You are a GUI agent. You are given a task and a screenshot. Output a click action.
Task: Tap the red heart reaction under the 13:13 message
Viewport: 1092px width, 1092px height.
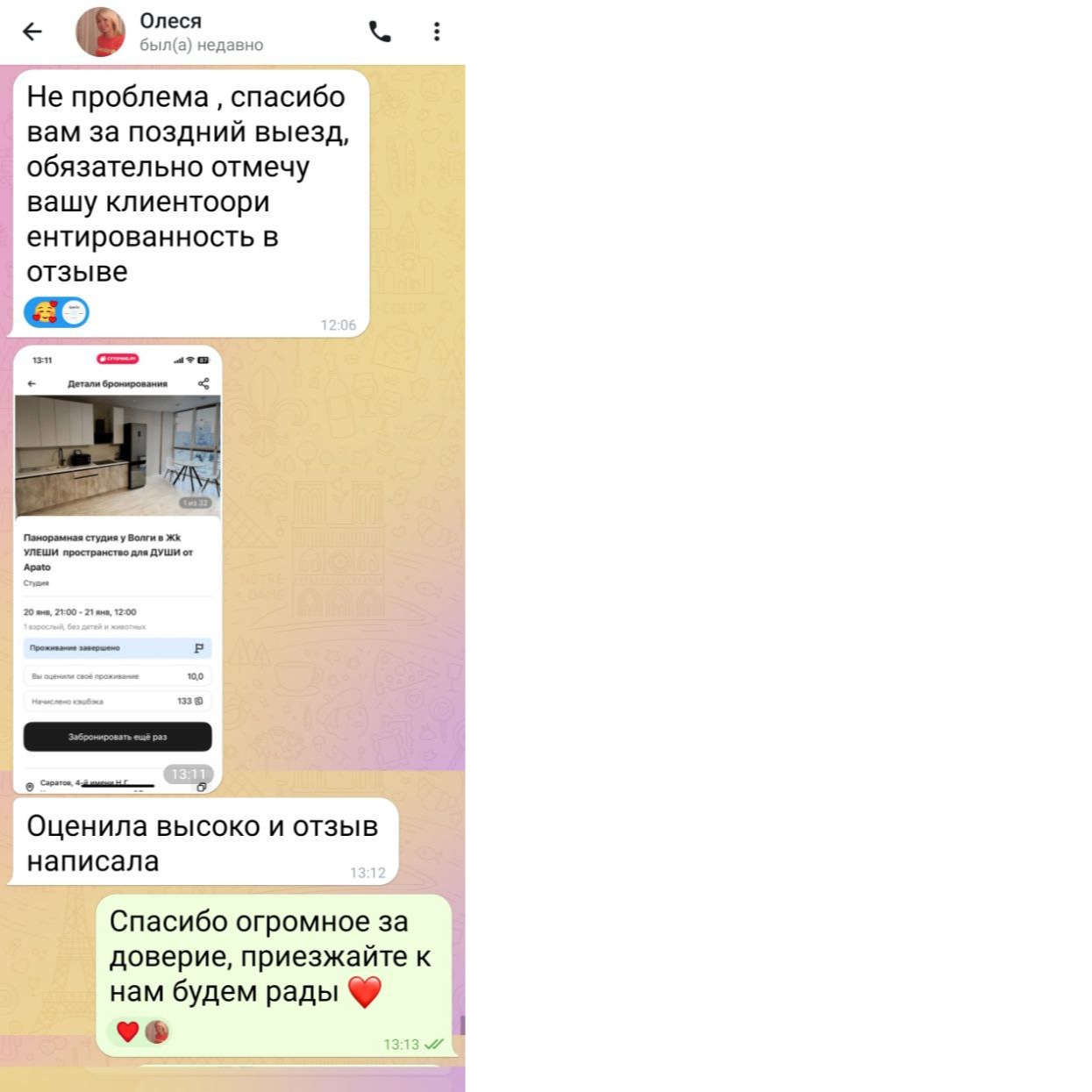point(128,1031)
